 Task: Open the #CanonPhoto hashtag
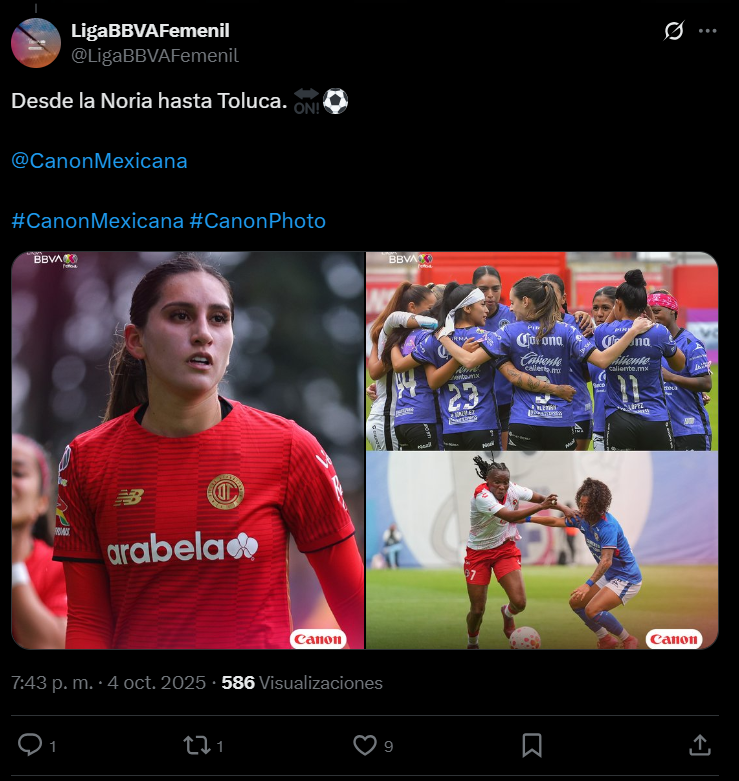257,220
